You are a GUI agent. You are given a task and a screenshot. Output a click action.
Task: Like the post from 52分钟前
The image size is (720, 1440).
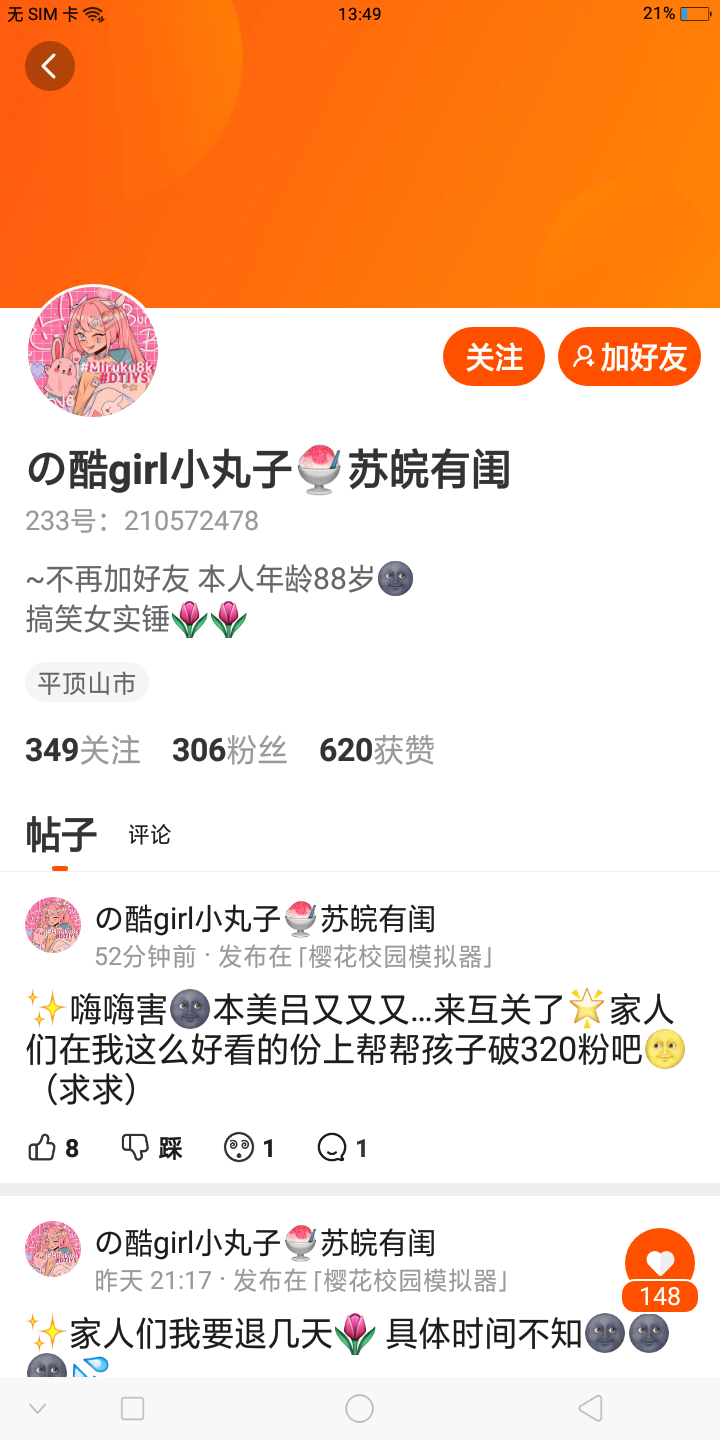tap(54, 1148)
